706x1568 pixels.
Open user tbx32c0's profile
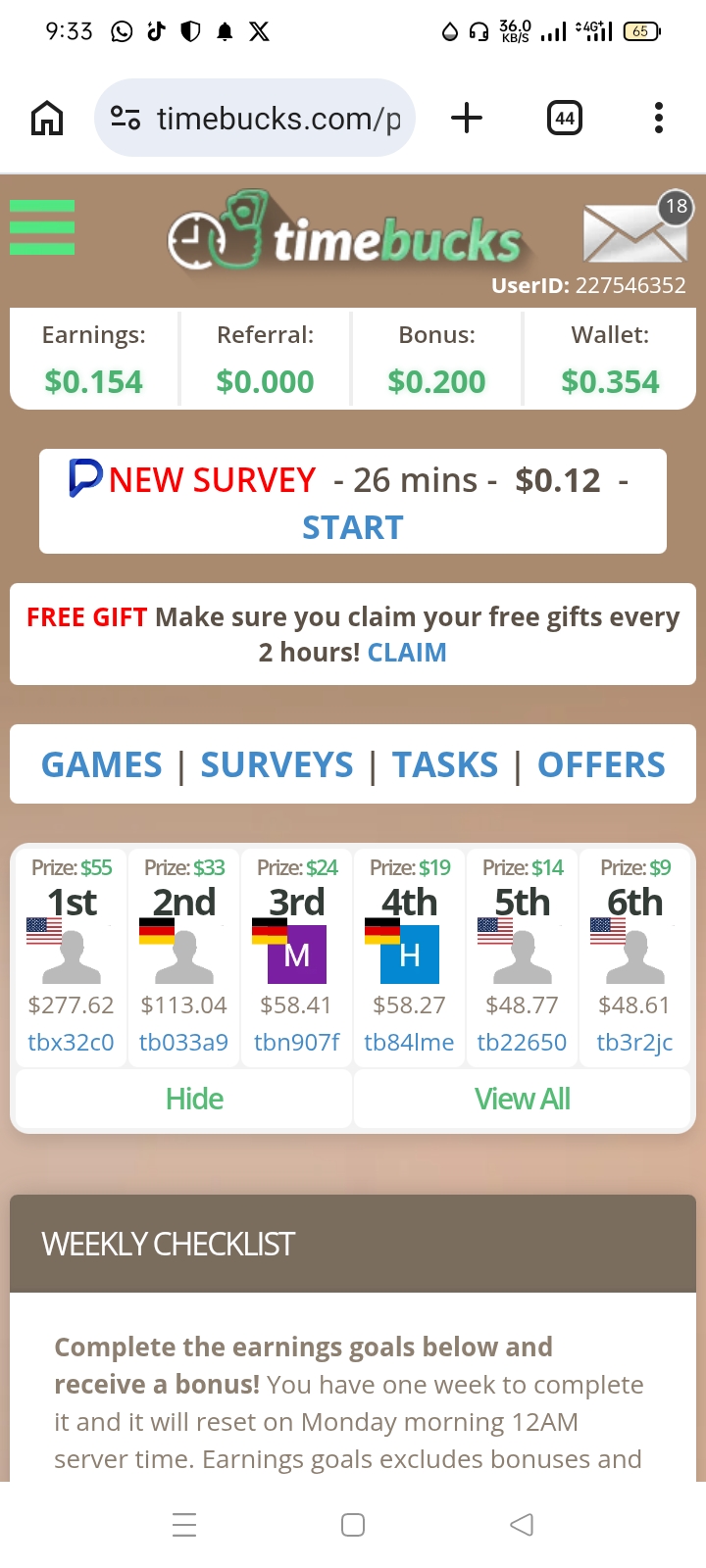pyautogui.click(x=71, y=1042)
